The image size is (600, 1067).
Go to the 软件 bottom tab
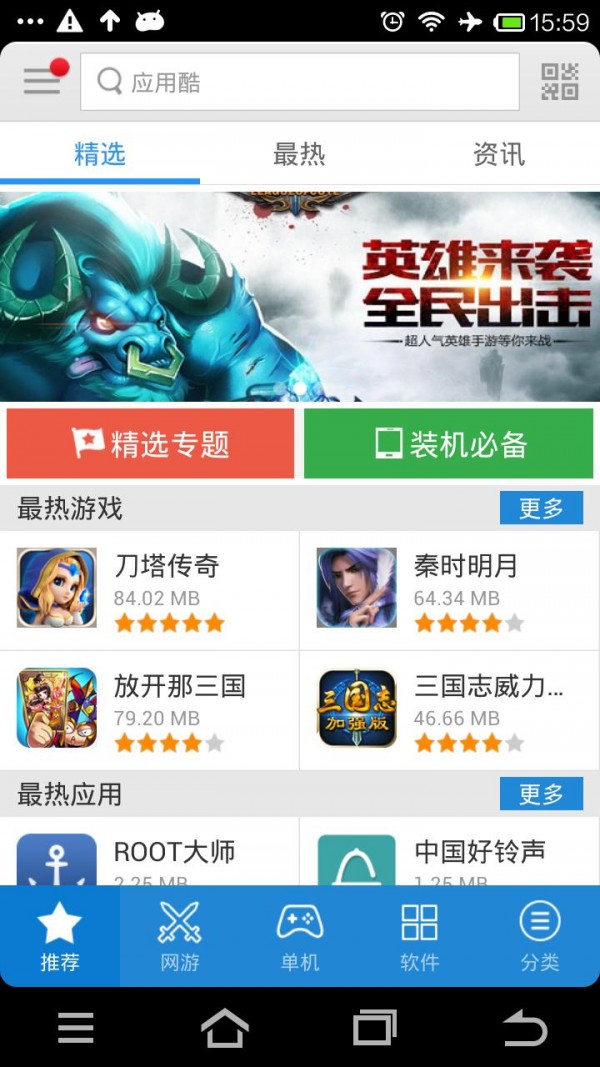[419, 936]
